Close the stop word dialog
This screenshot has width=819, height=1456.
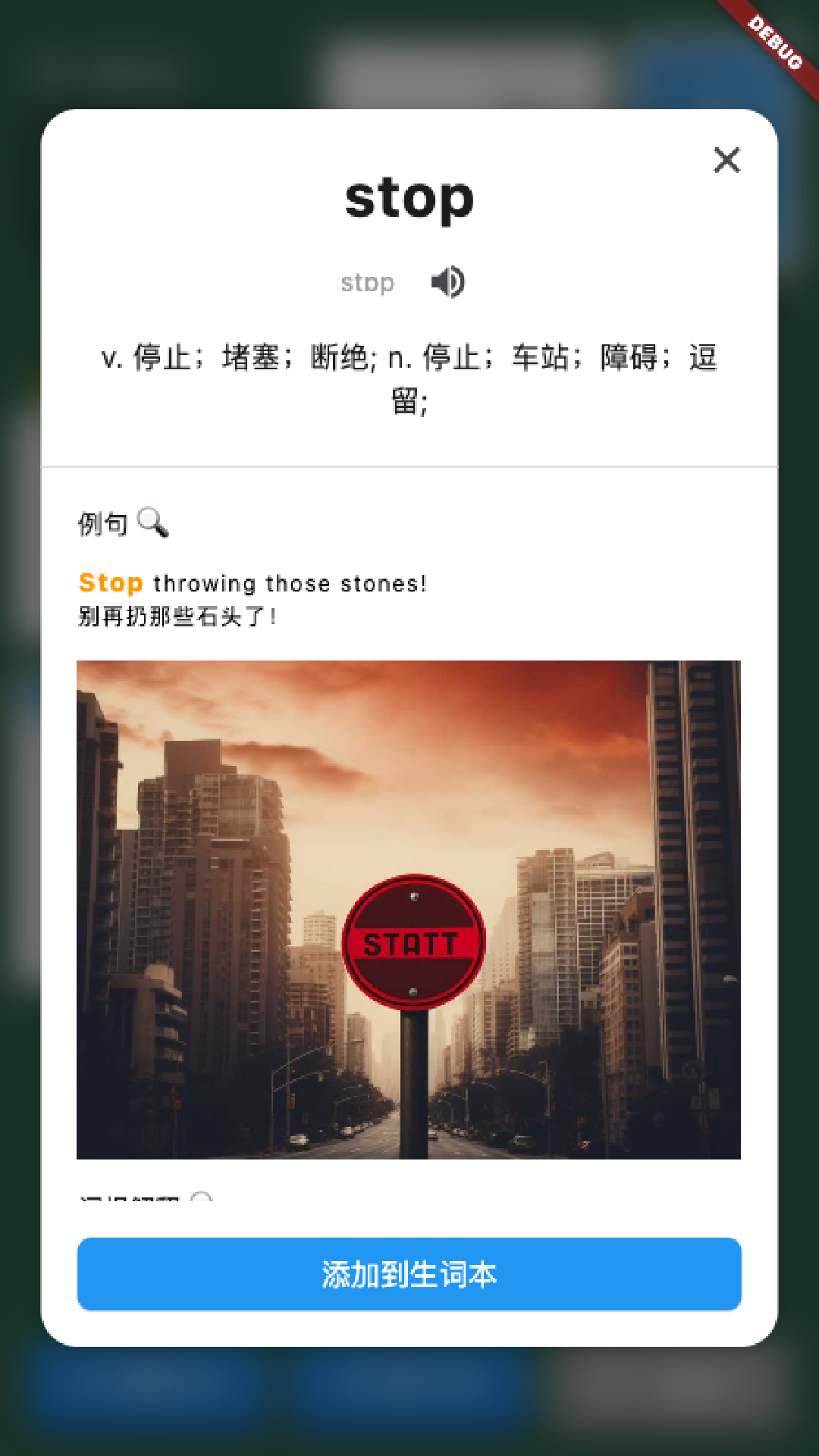point(726,160)
